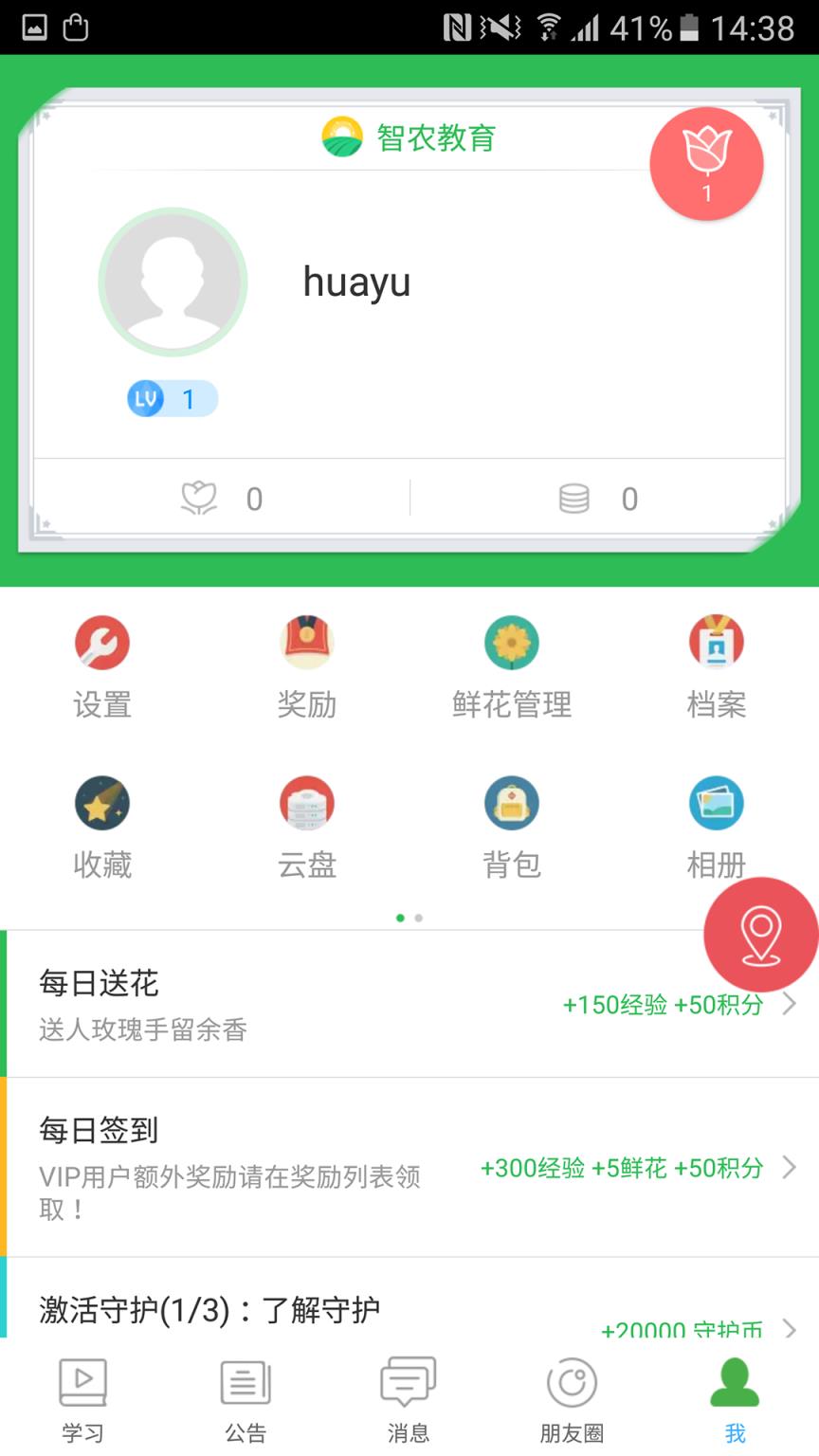Tap the huayu profile avatar
Viewport: 819px width, 1456px height.
(x=173, y=282)
